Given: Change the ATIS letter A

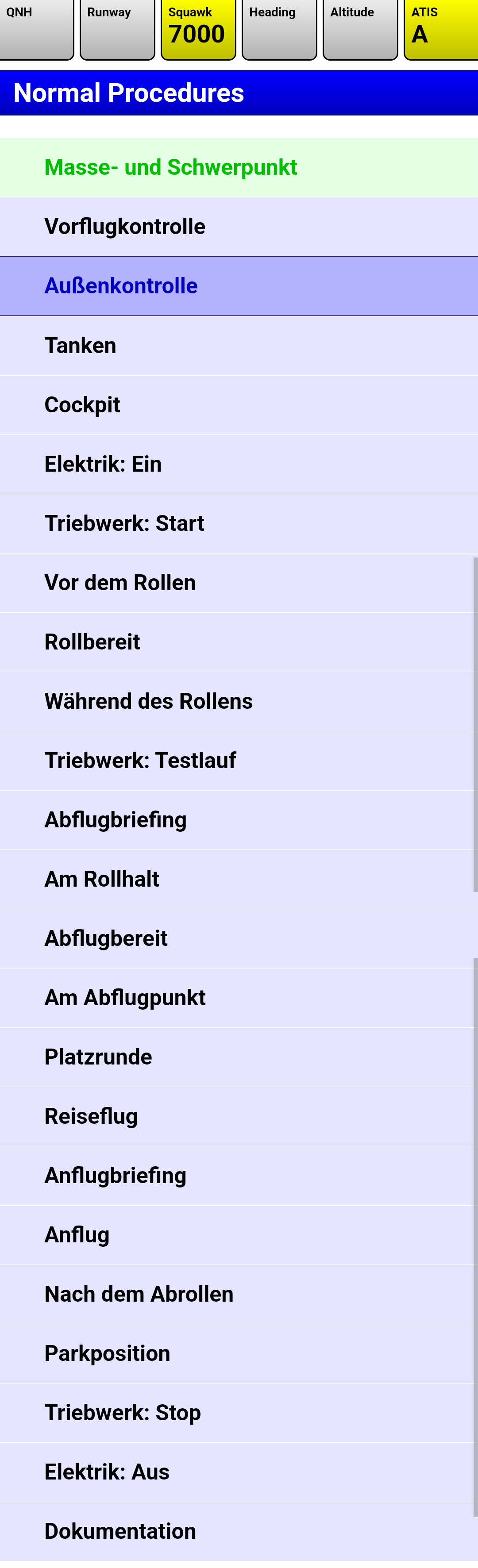Looking at the screenshot, I should pos(441,29).
